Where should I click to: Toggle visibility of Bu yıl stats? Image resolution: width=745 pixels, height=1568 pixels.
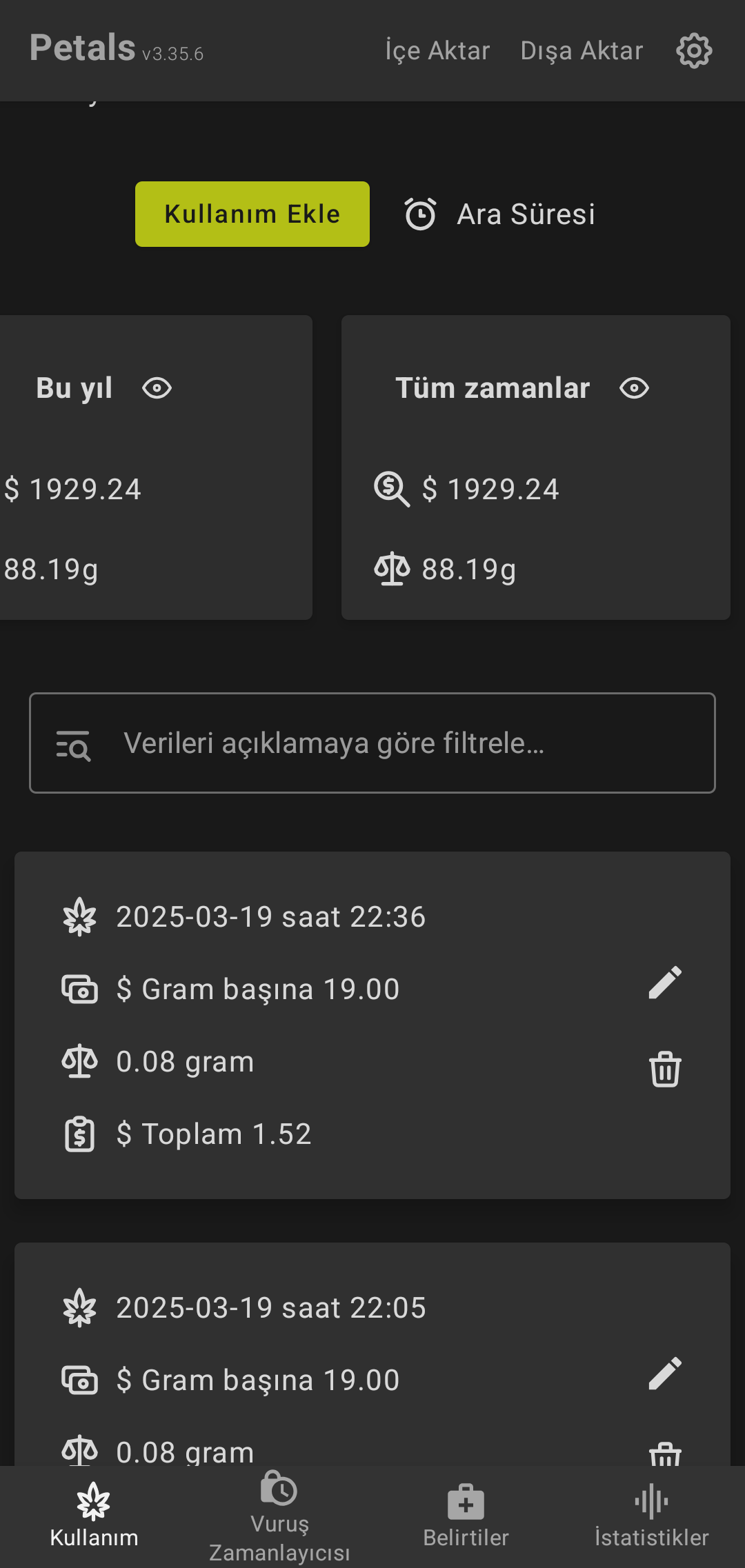(x=157, y=388)
